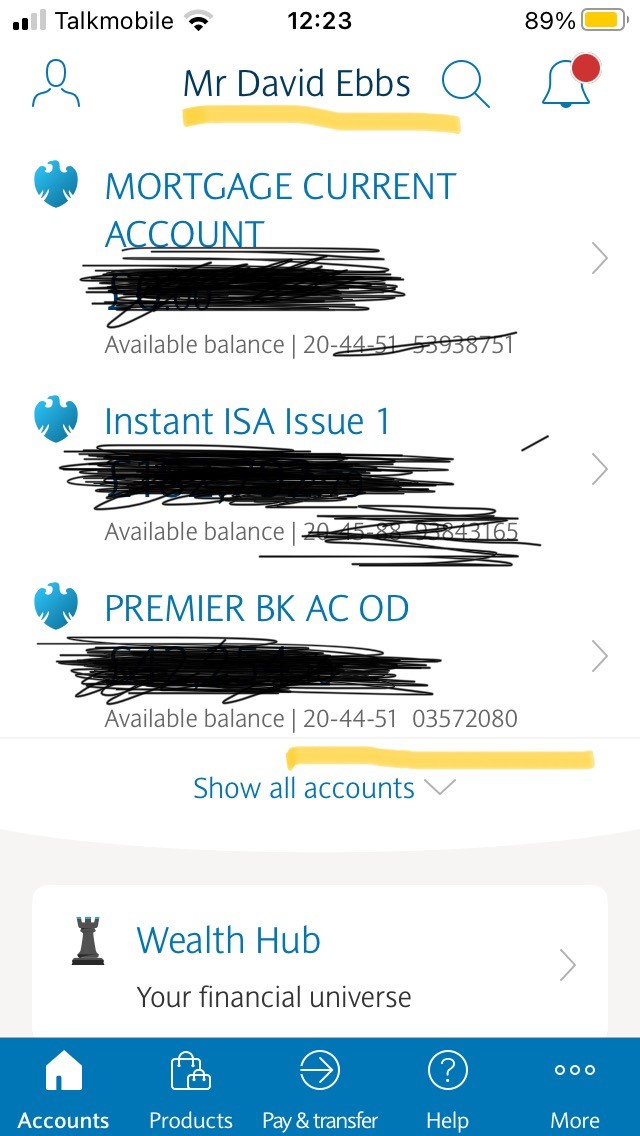Select the Accounts tab

[x=64, y=1087]
